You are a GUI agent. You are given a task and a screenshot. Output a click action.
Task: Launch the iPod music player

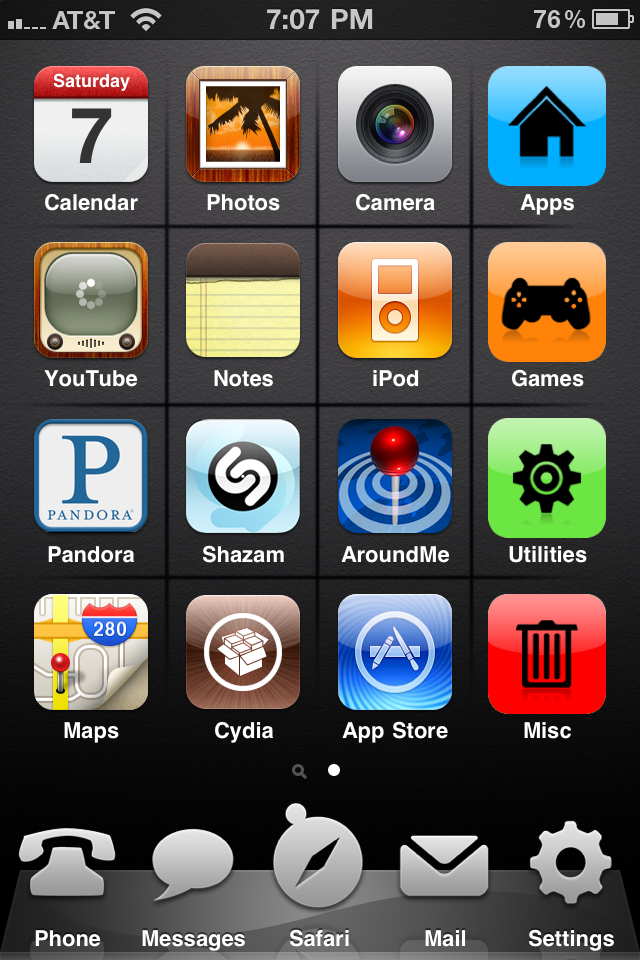[395, 301]
